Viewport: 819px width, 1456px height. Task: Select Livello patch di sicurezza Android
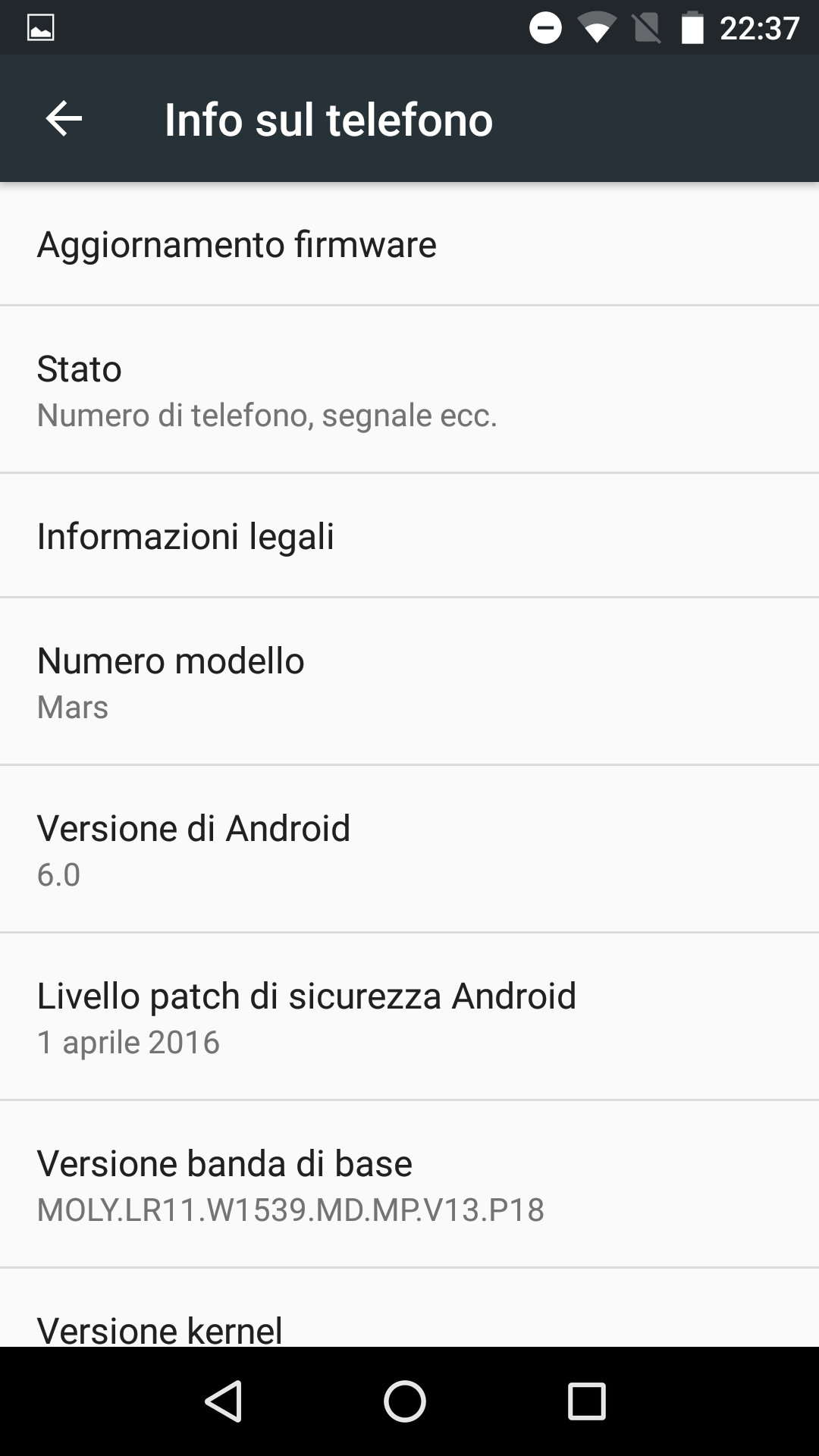tap(409, 1016)
